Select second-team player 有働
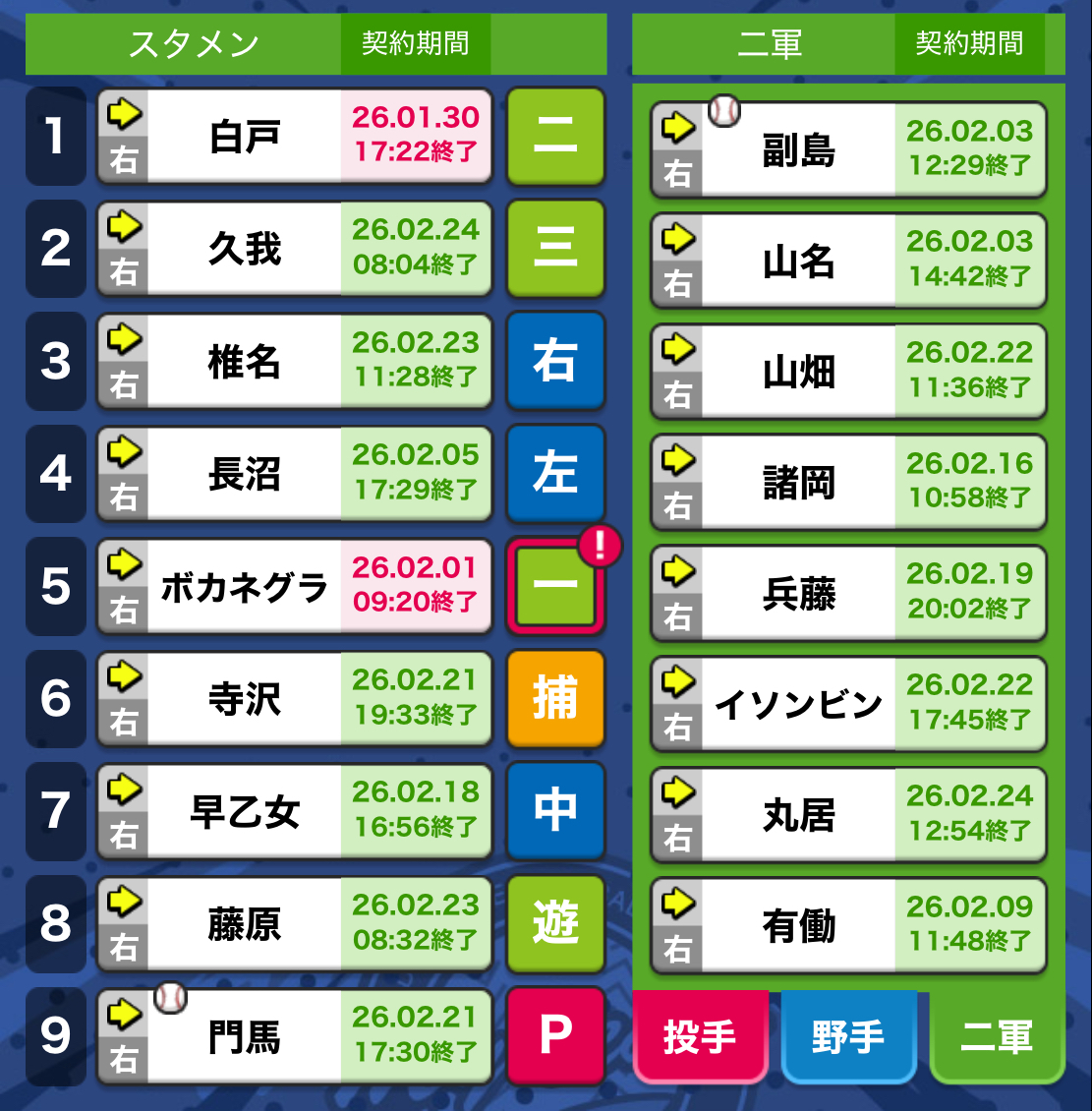1092x1111 pixels. 848,925
